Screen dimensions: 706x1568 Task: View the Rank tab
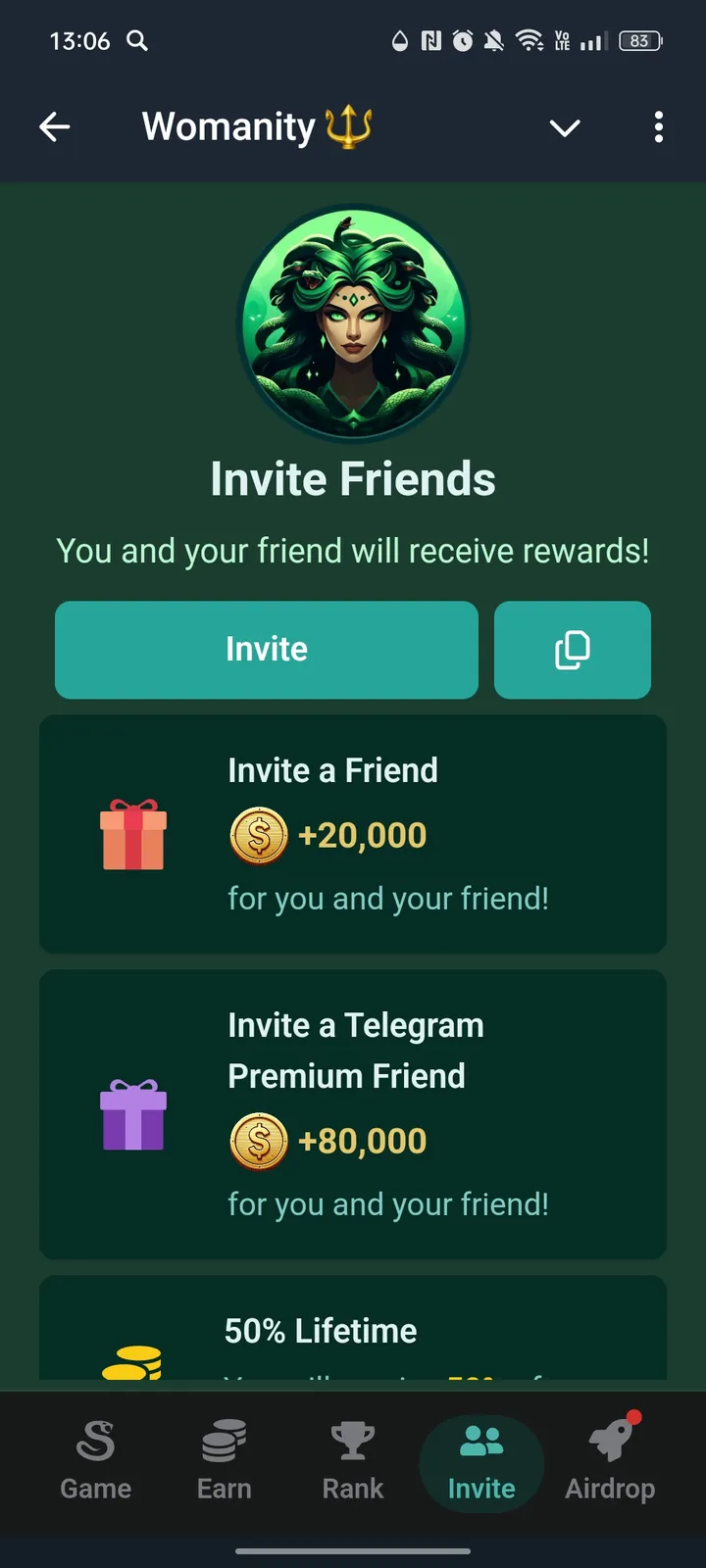(353, 1460)
